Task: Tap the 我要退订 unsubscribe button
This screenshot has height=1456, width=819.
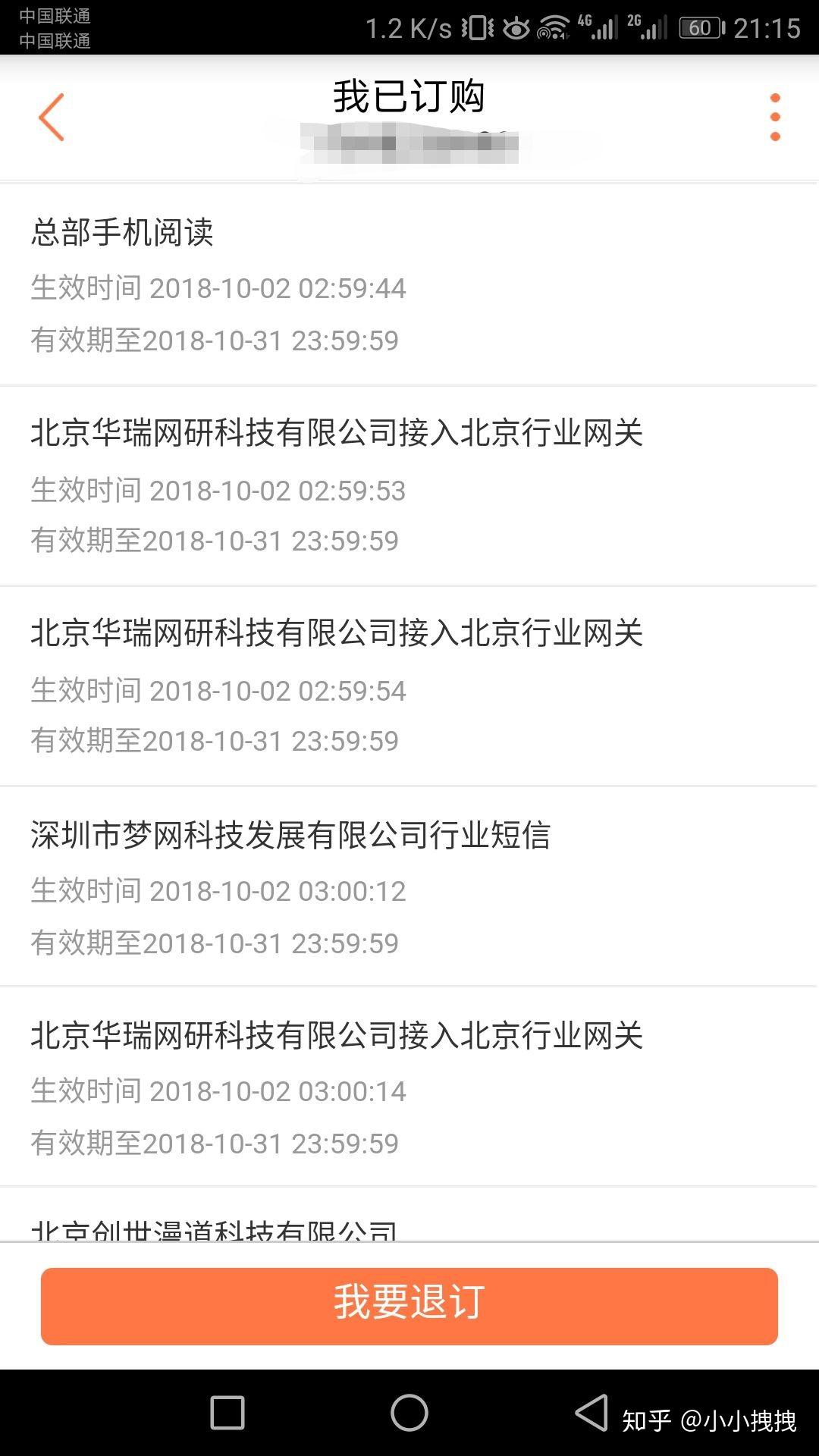Action: point(409,1306)
